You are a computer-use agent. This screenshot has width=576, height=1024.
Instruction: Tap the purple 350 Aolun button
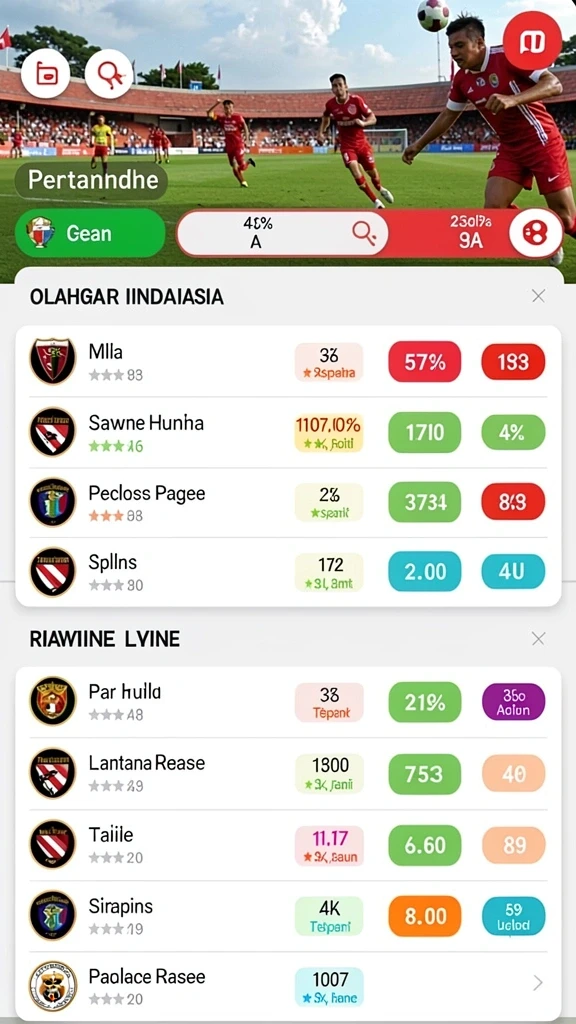pos(513,702)
